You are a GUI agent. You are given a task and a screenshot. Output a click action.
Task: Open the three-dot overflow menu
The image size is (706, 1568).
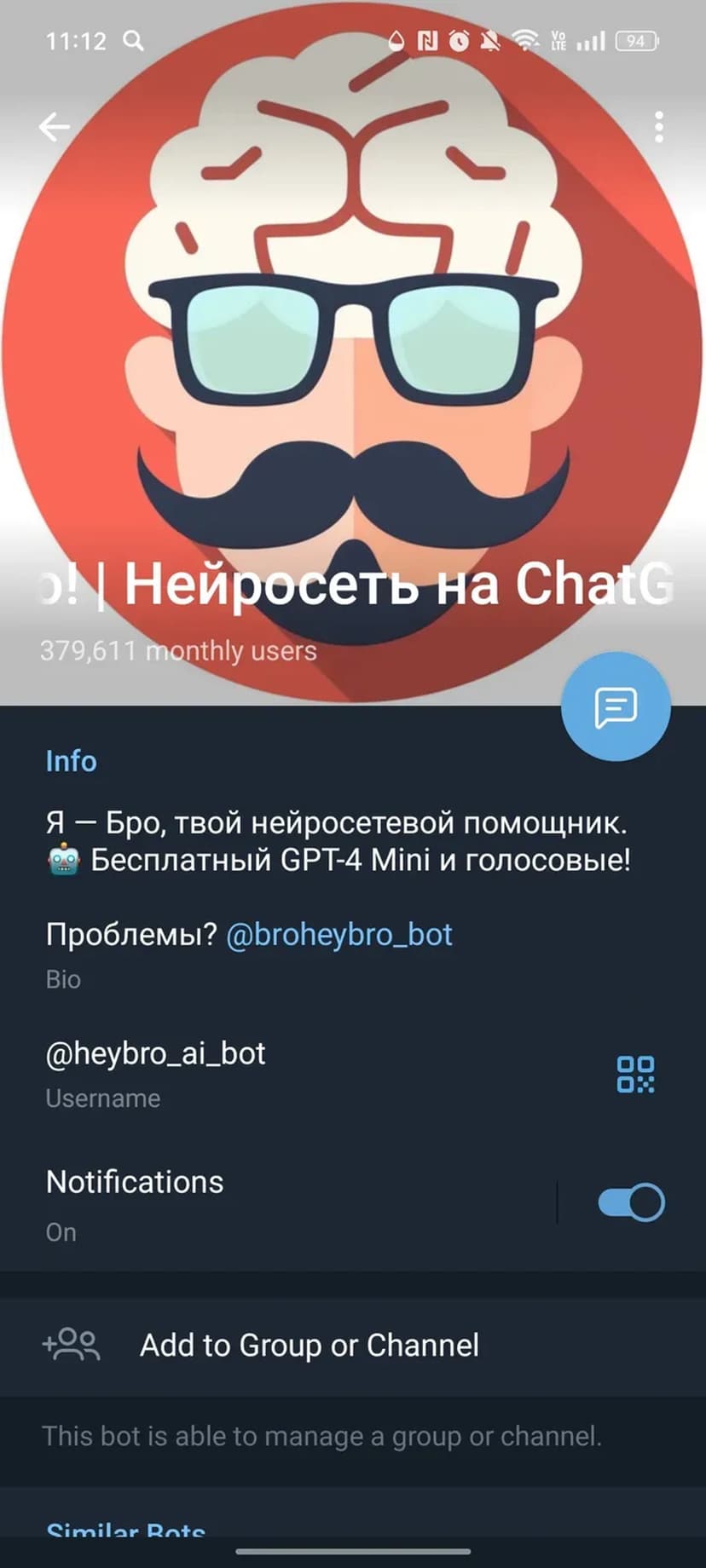pos(658,127)
